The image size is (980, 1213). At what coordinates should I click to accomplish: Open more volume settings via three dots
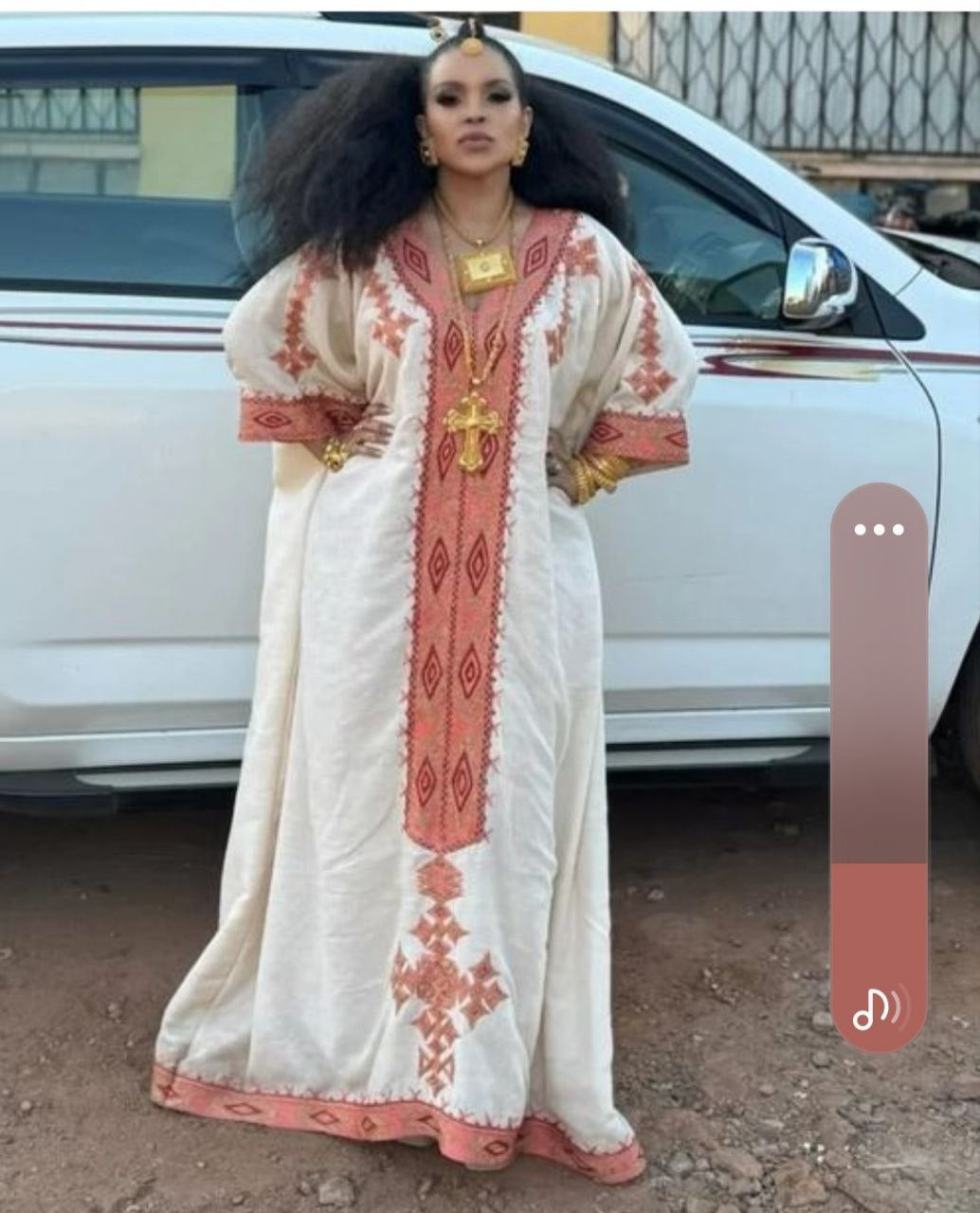[879, 530]
